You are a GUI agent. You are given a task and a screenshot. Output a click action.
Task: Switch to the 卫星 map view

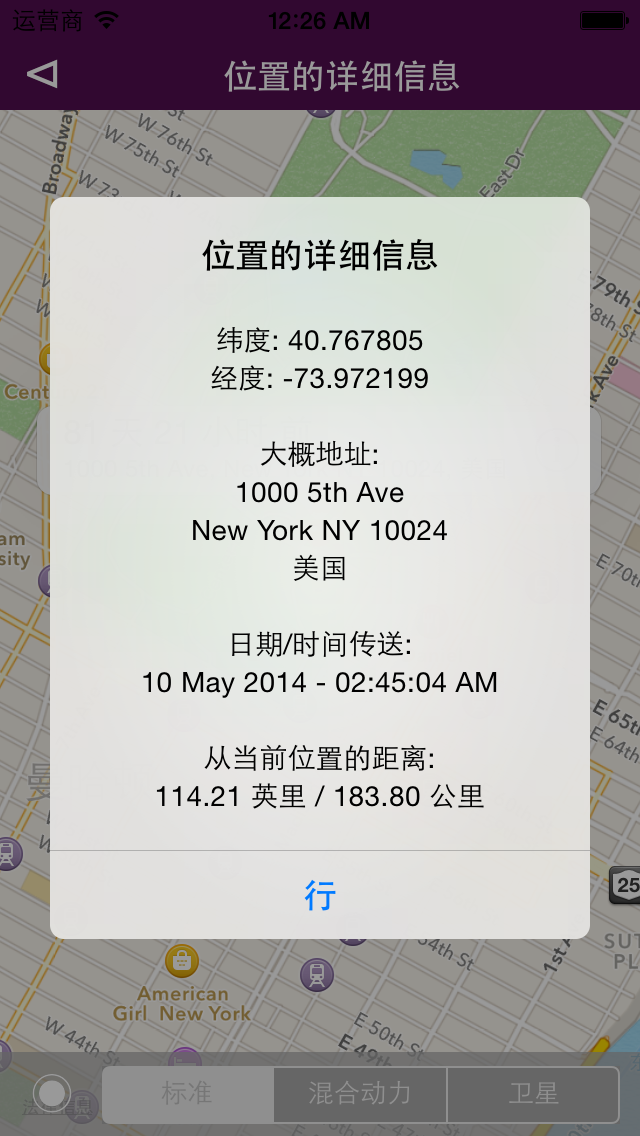click(533, 1094)
